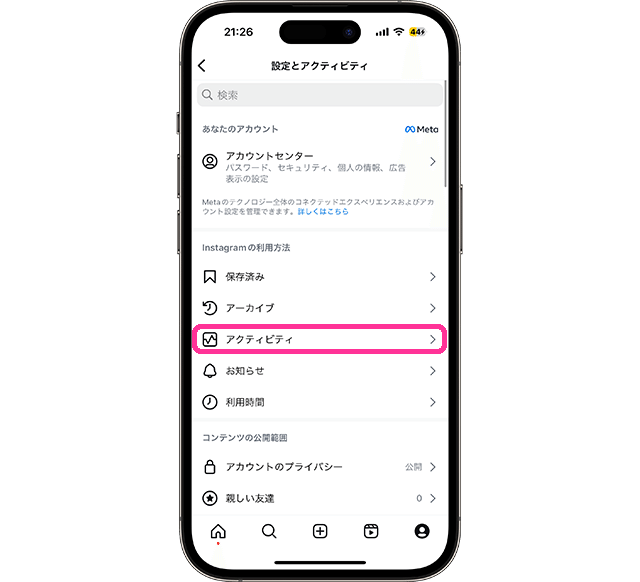The image size is (640, 582).
Task: Open 親しい友達 close friends list
Action: pyautogui.click(x=319, y=498)
